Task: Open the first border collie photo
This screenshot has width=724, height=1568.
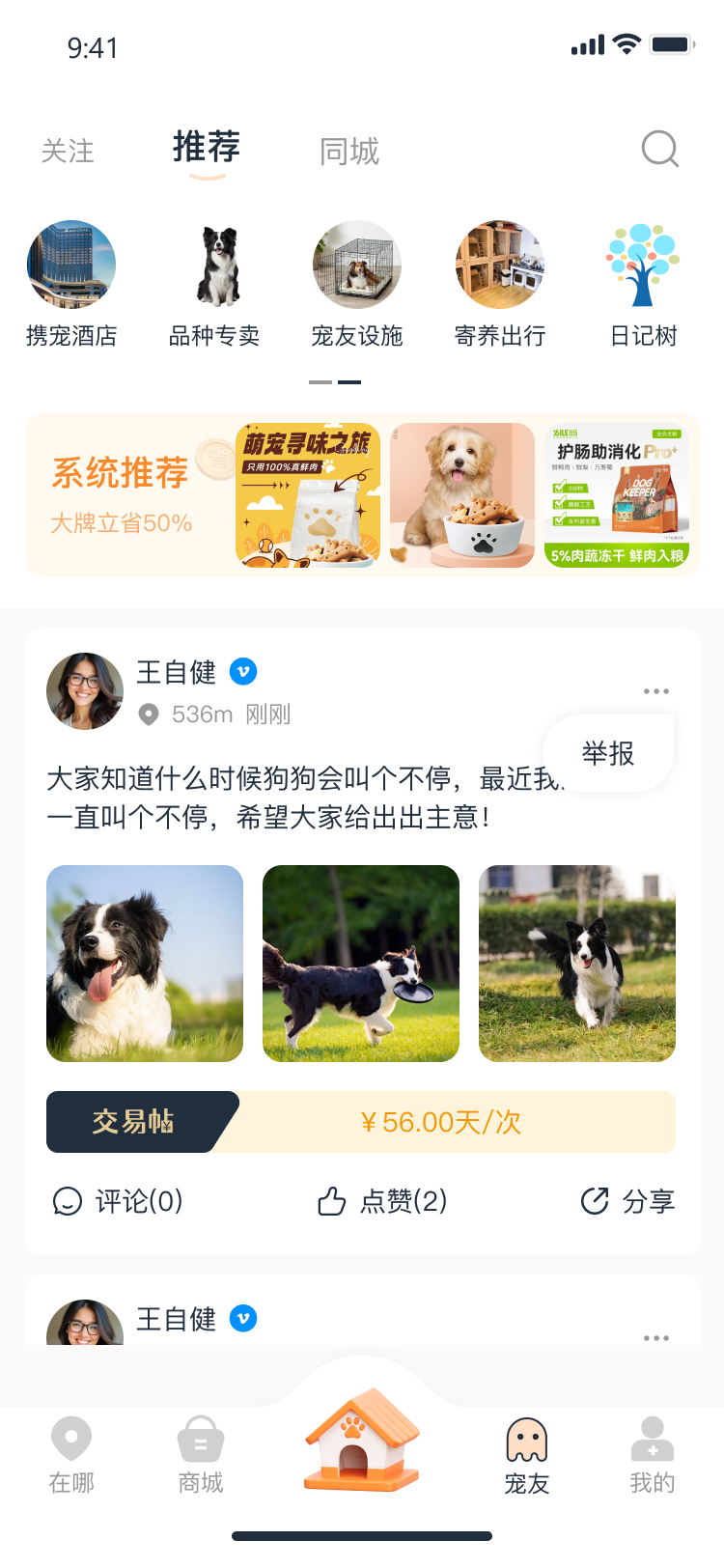Action: point(144,963)
